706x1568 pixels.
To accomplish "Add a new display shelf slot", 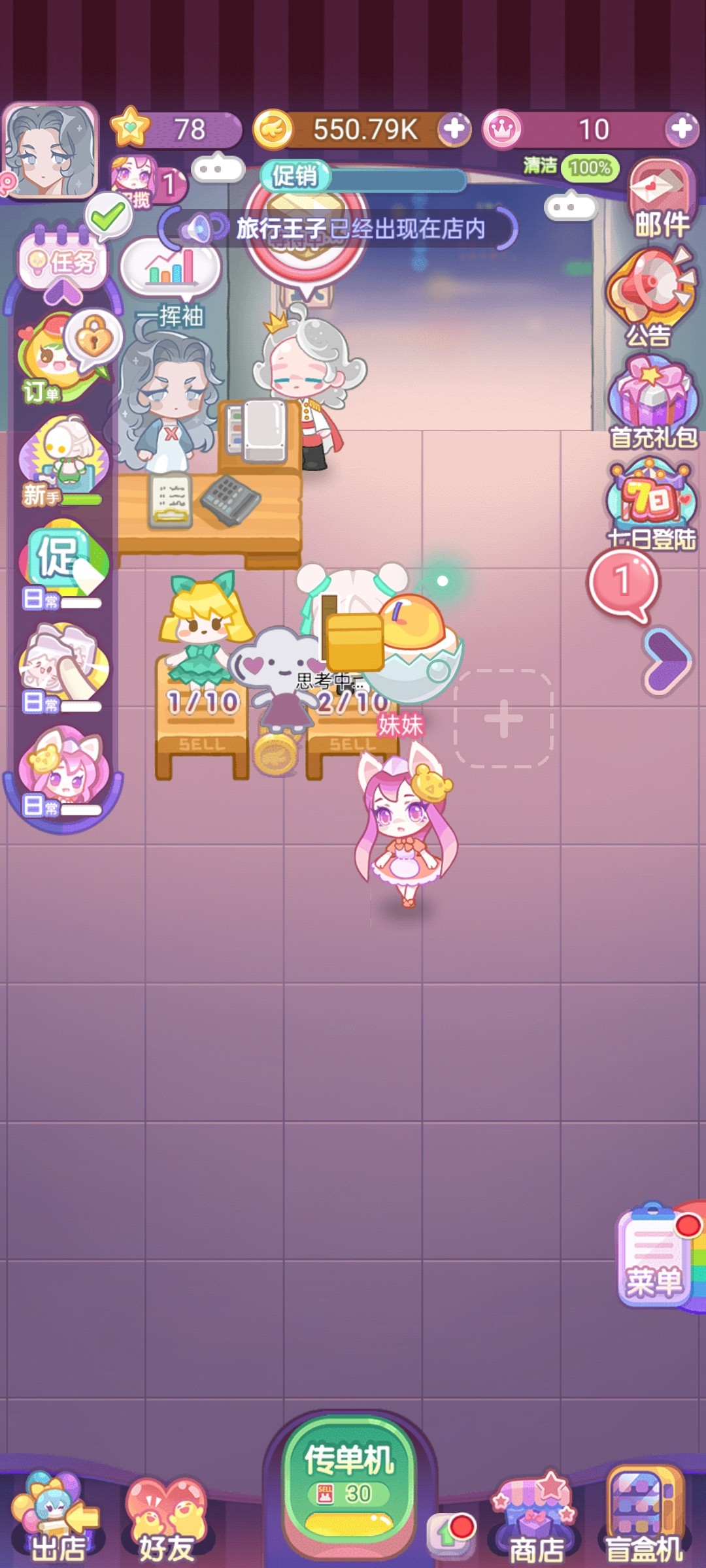I will 503,719.
